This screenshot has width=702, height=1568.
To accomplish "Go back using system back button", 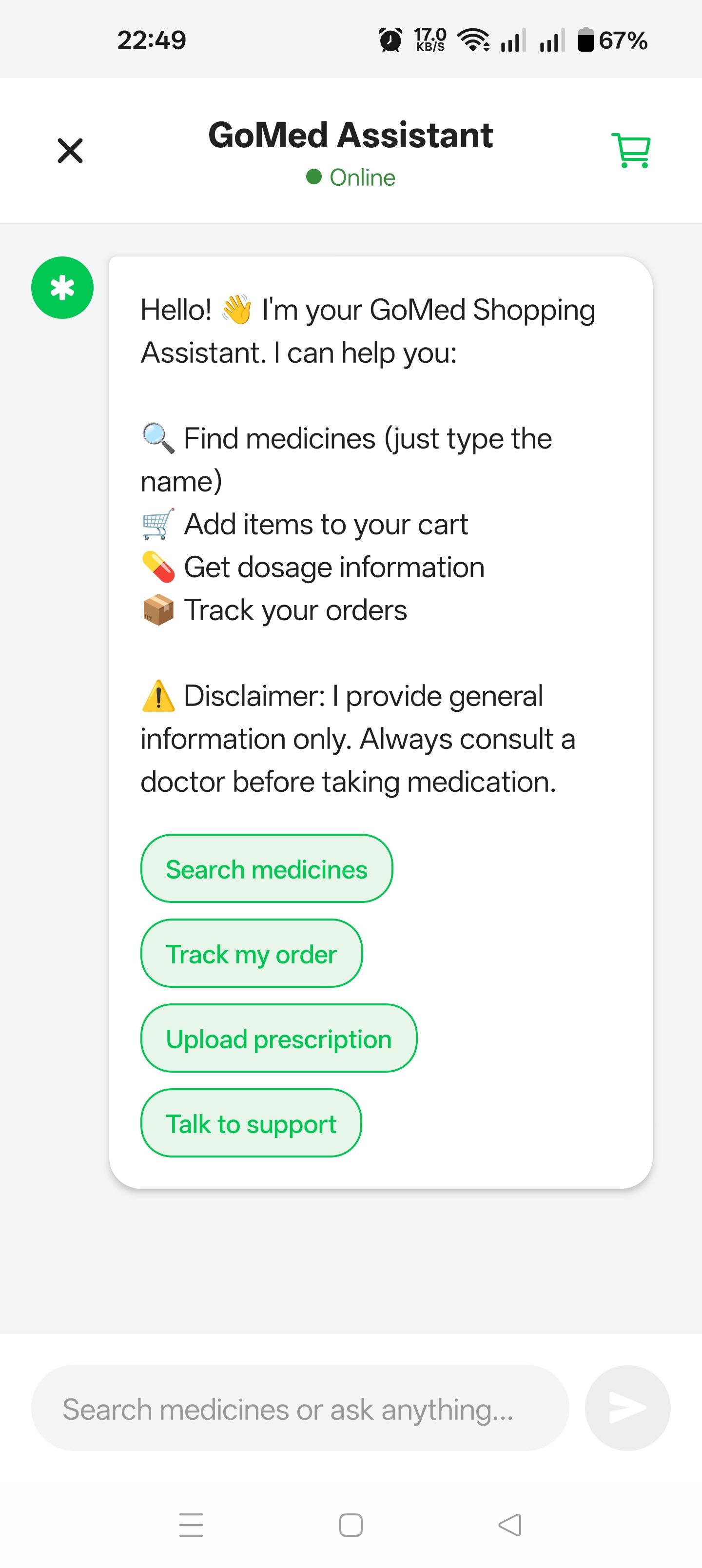I will tap(509, 1525).
